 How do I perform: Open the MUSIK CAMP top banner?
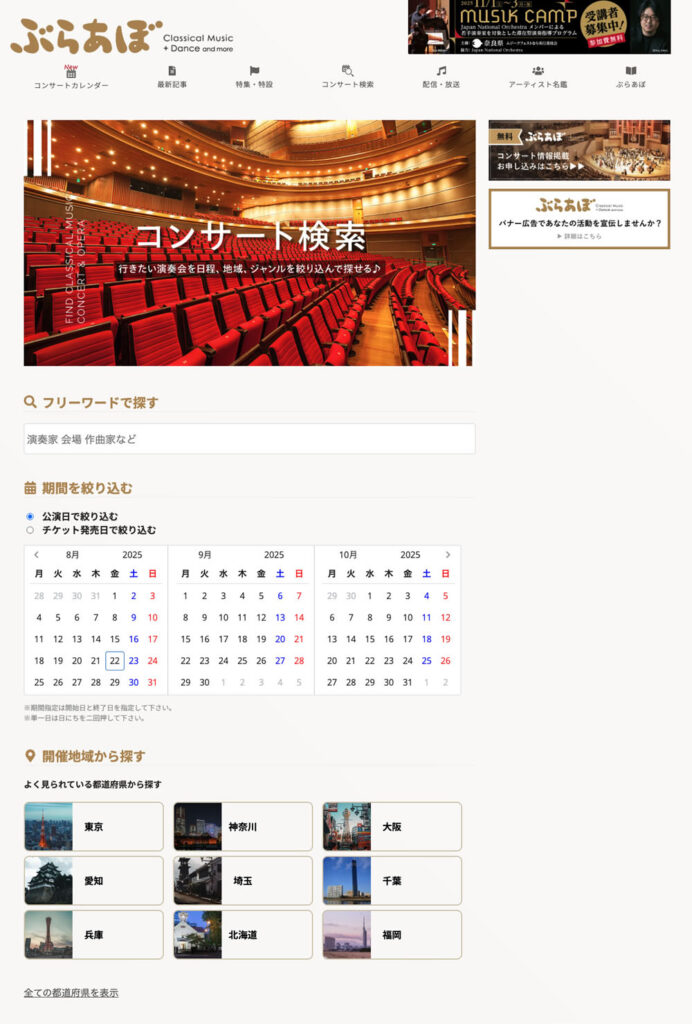point(539,27)
